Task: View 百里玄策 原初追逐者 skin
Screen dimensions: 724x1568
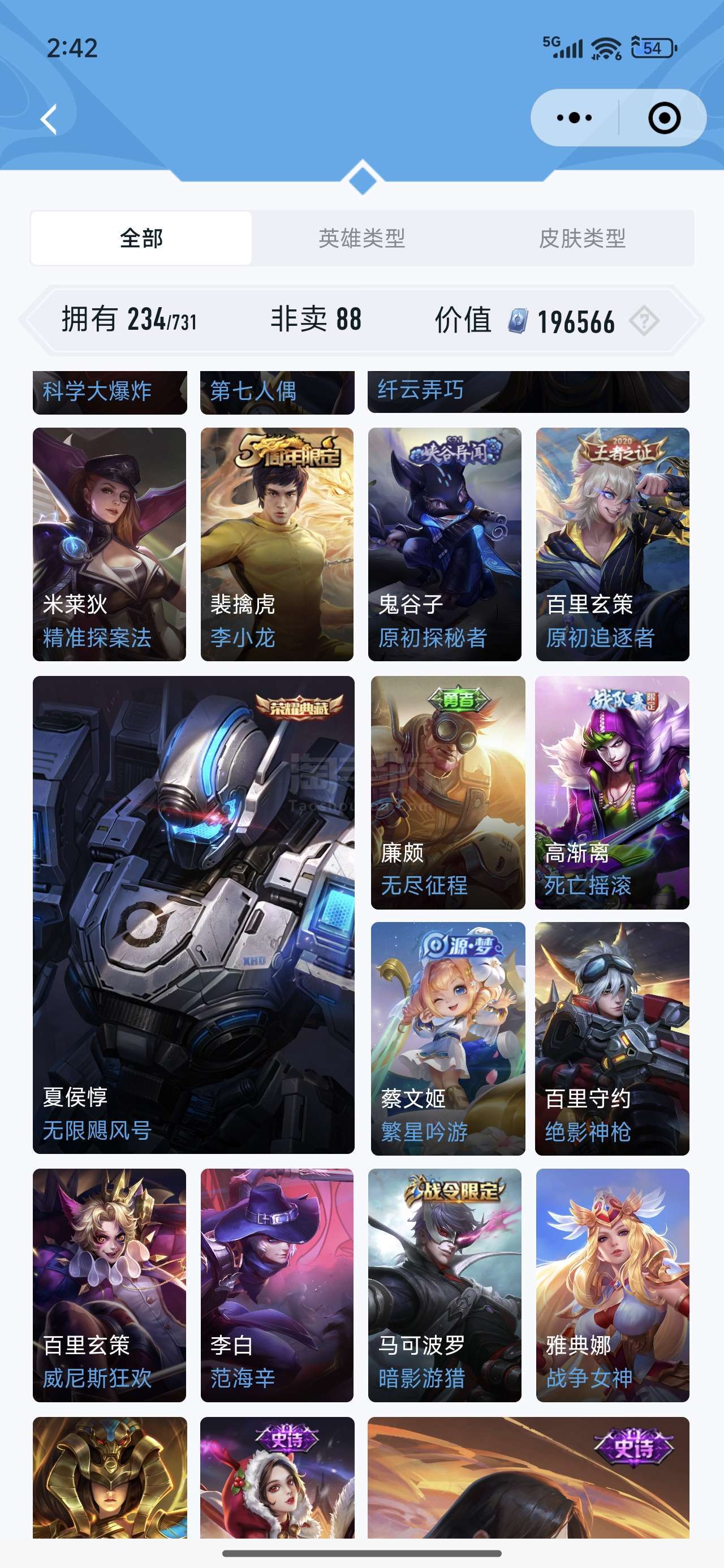Action: pyautogui.click(x=612, y=544)
